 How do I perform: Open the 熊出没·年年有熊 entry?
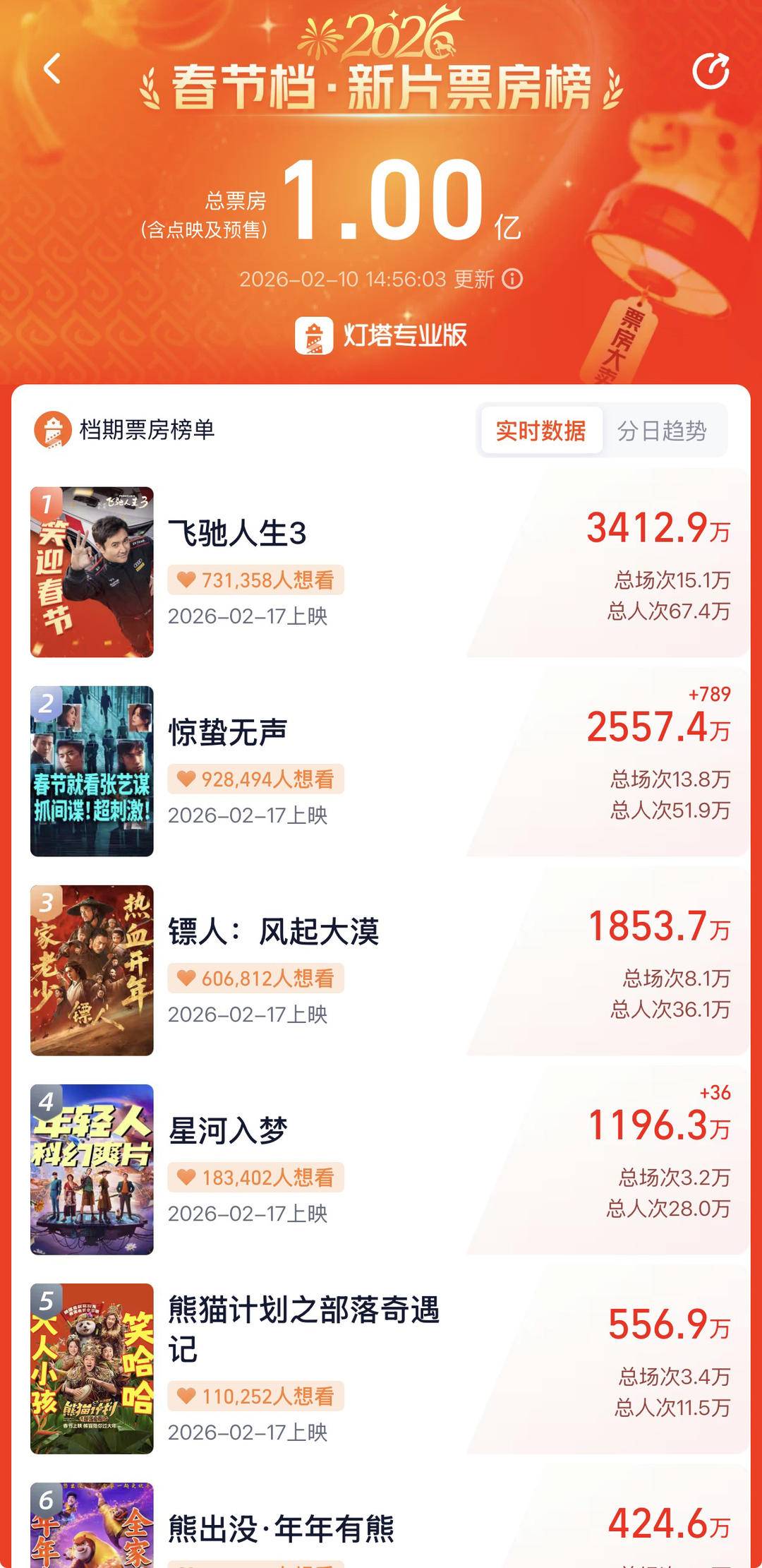[x=381, y=1528]
